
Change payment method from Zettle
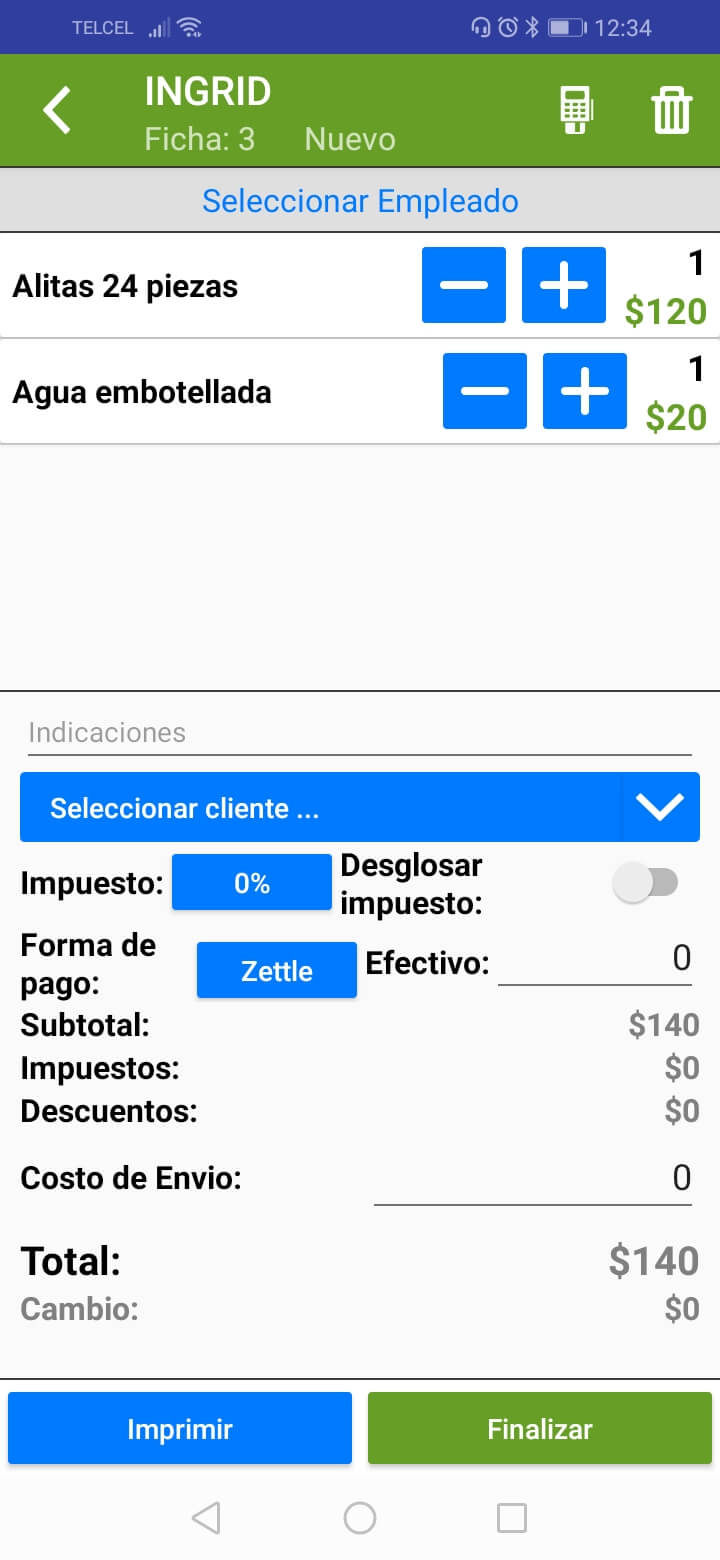[277, 971]
